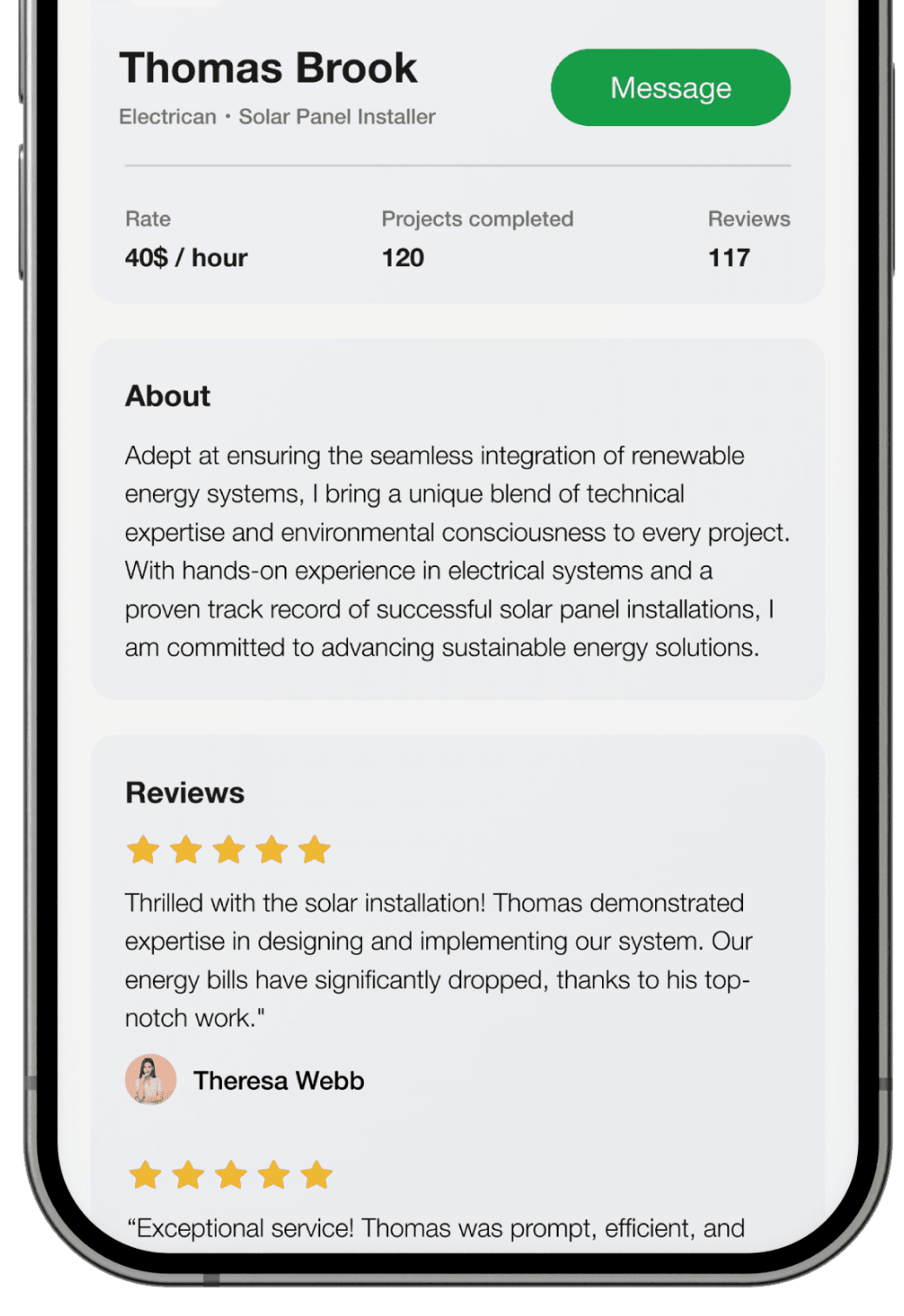Message Thomas Brook
The height and width of the screenshot is (1316, 904).
click(x=670, y=88)
